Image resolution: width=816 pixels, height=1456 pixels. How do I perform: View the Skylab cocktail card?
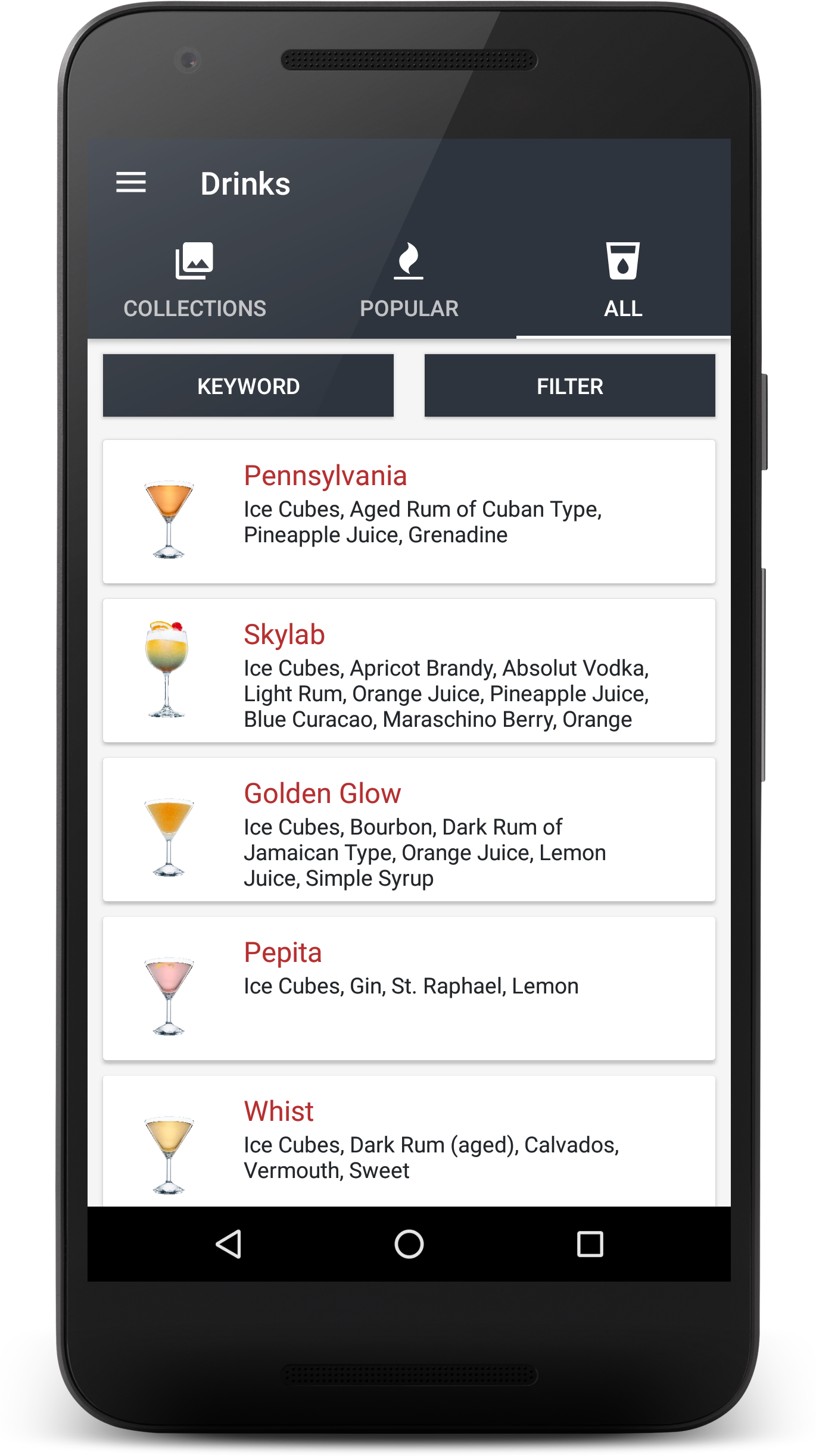(409, 670)
